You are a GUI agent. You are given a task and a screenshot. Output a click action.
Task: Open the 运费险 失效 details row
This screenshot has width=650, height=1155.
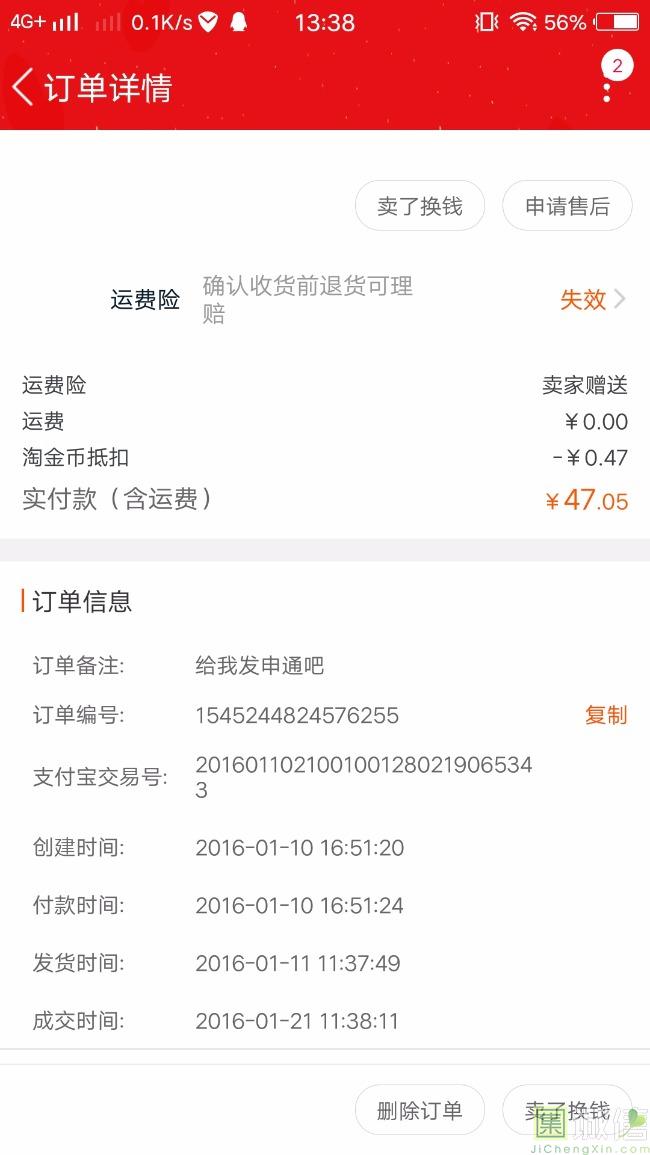pos(325,299)
